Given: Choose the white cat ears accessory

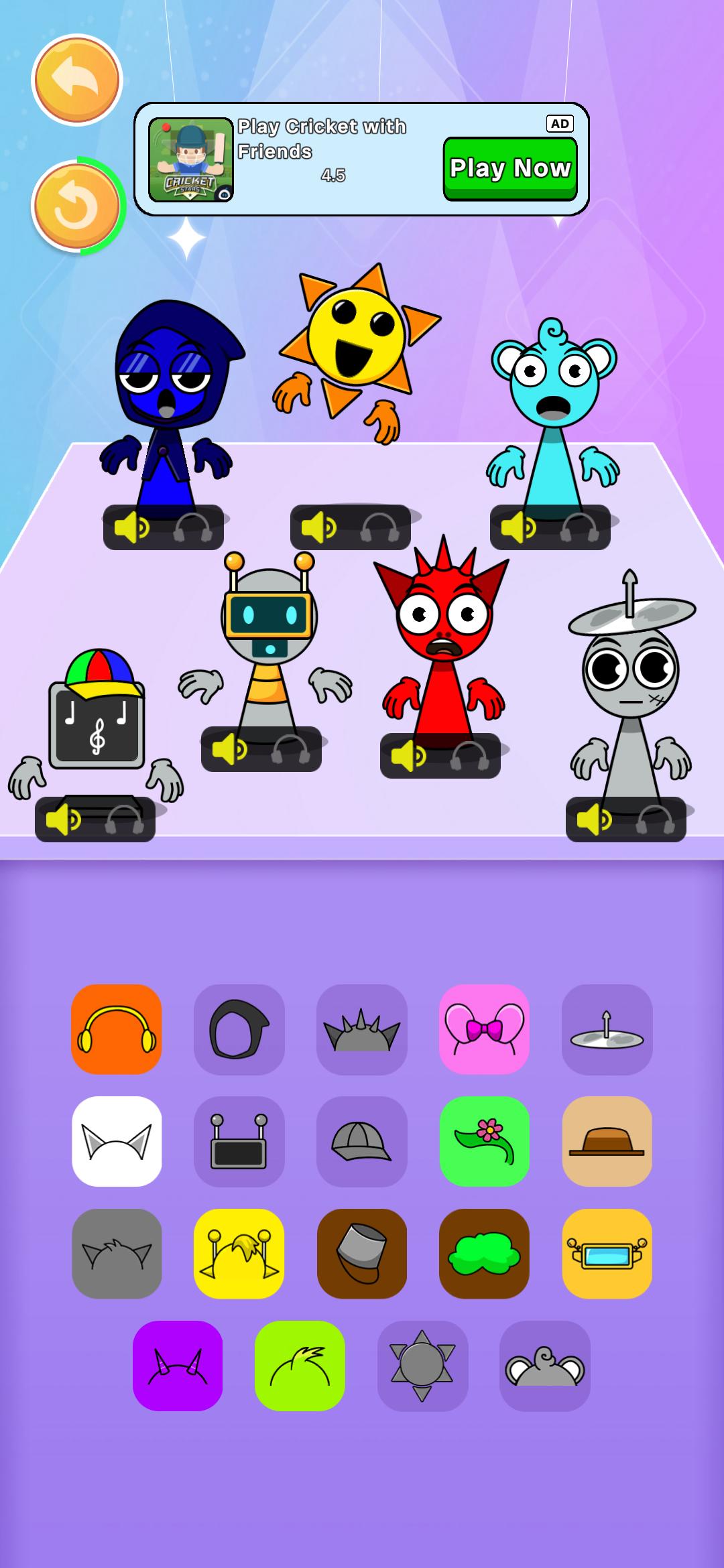Looking at the screenshot, I should [x=117, y=1141].
